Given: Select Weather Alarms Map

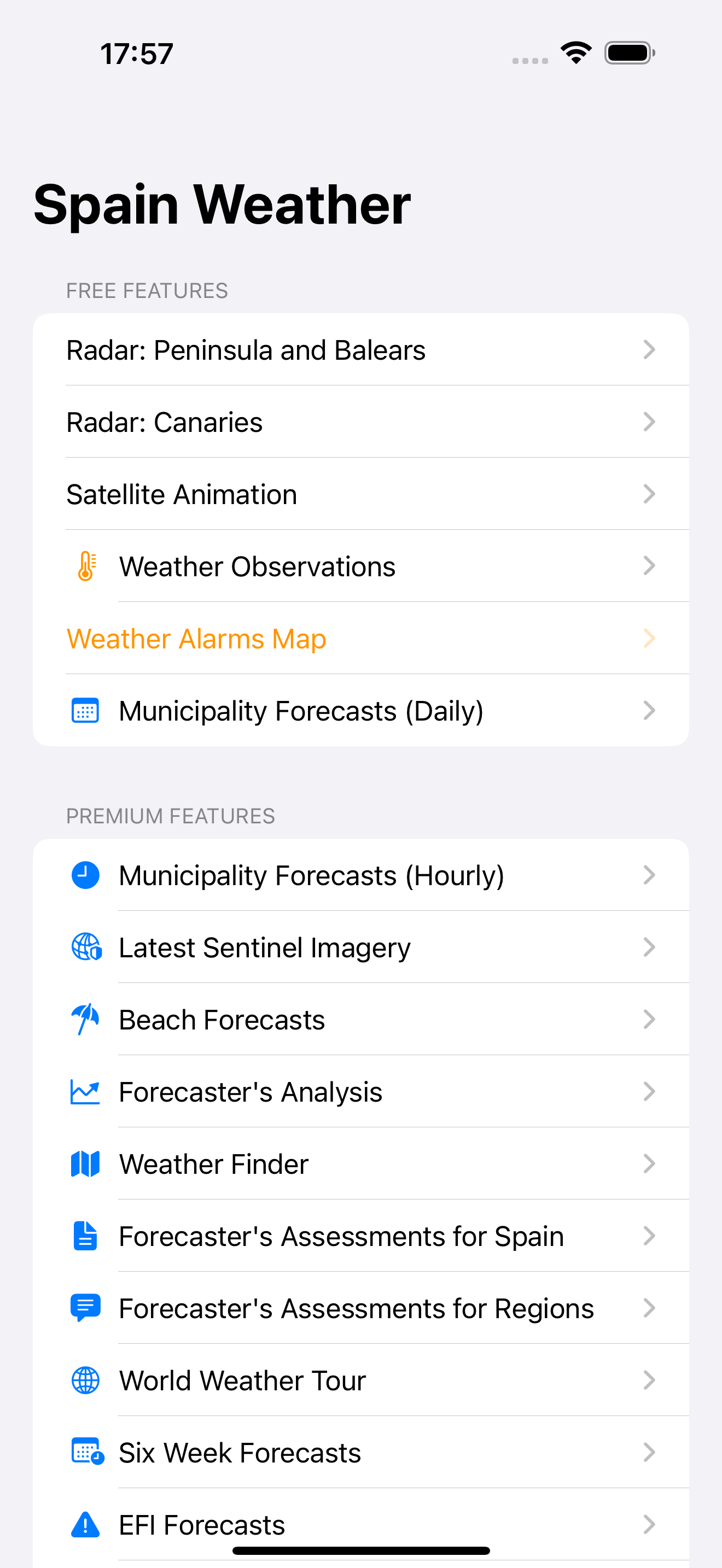Looking at the screenshot, I should (361, 638).
